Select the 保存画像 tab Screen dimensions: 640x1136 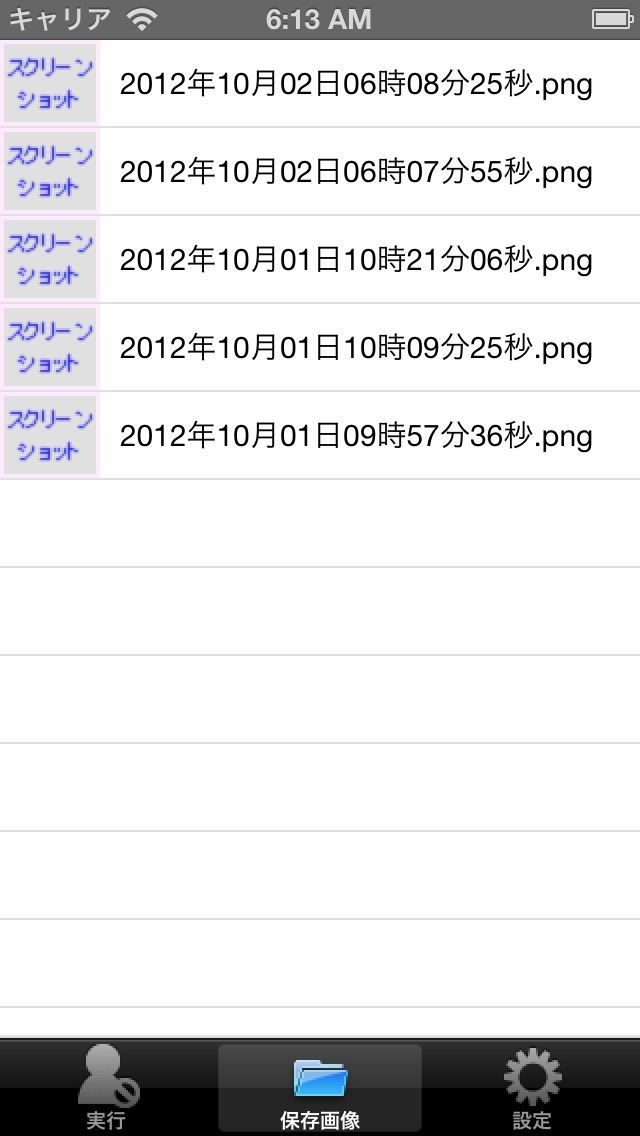pyautogui.click(x=320, y=1088)
